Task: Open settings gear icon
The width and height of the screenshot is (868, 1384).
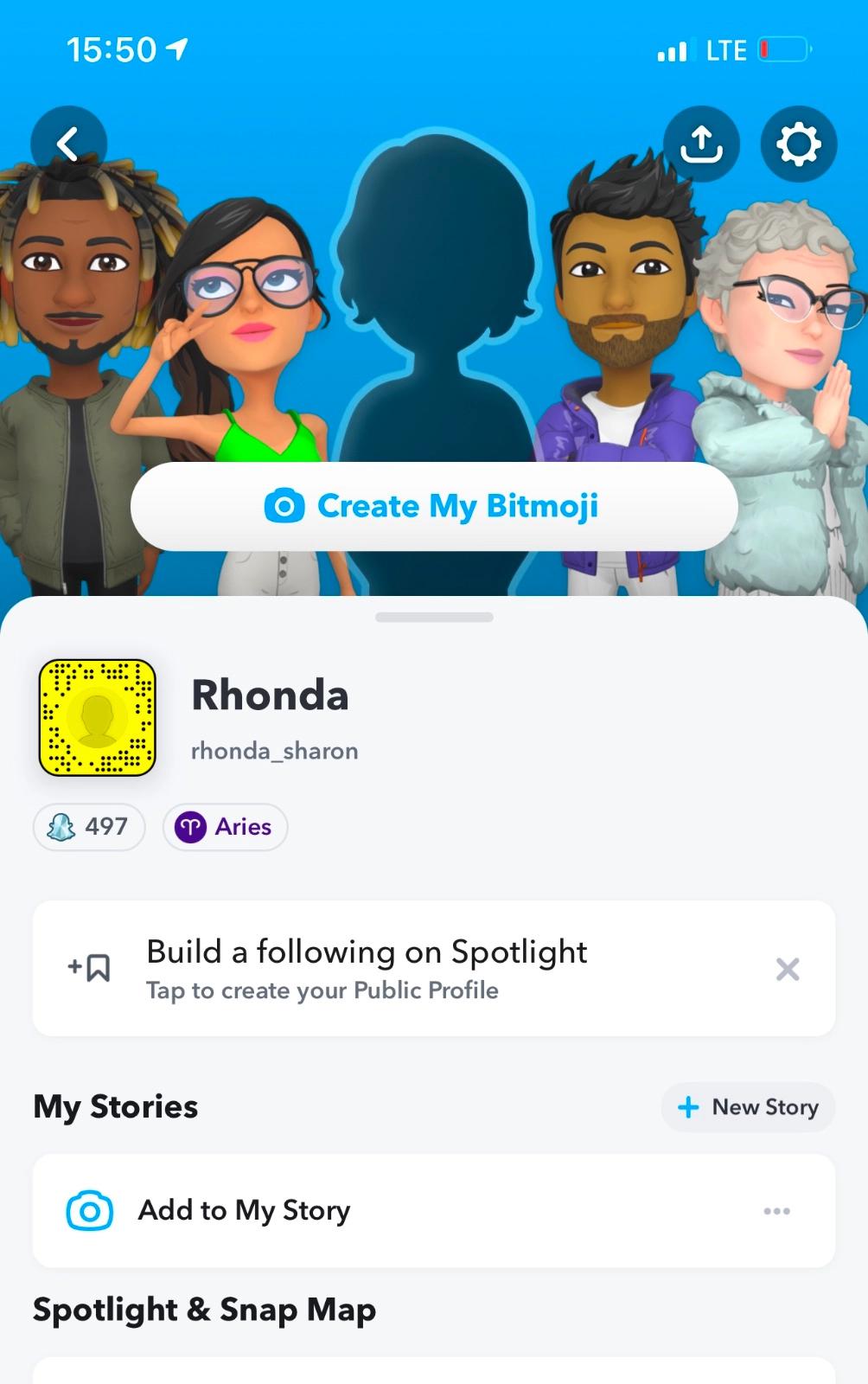Action: [x=798, y=144]
